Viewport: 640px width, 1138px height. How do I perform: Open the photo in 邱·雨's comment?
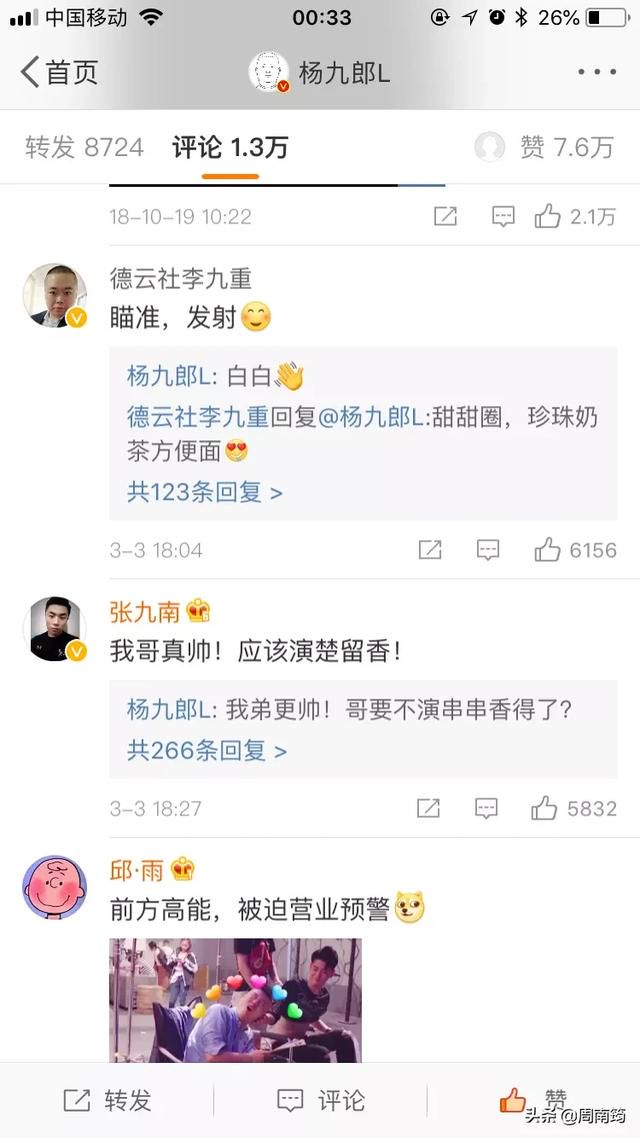[235, 1000]
